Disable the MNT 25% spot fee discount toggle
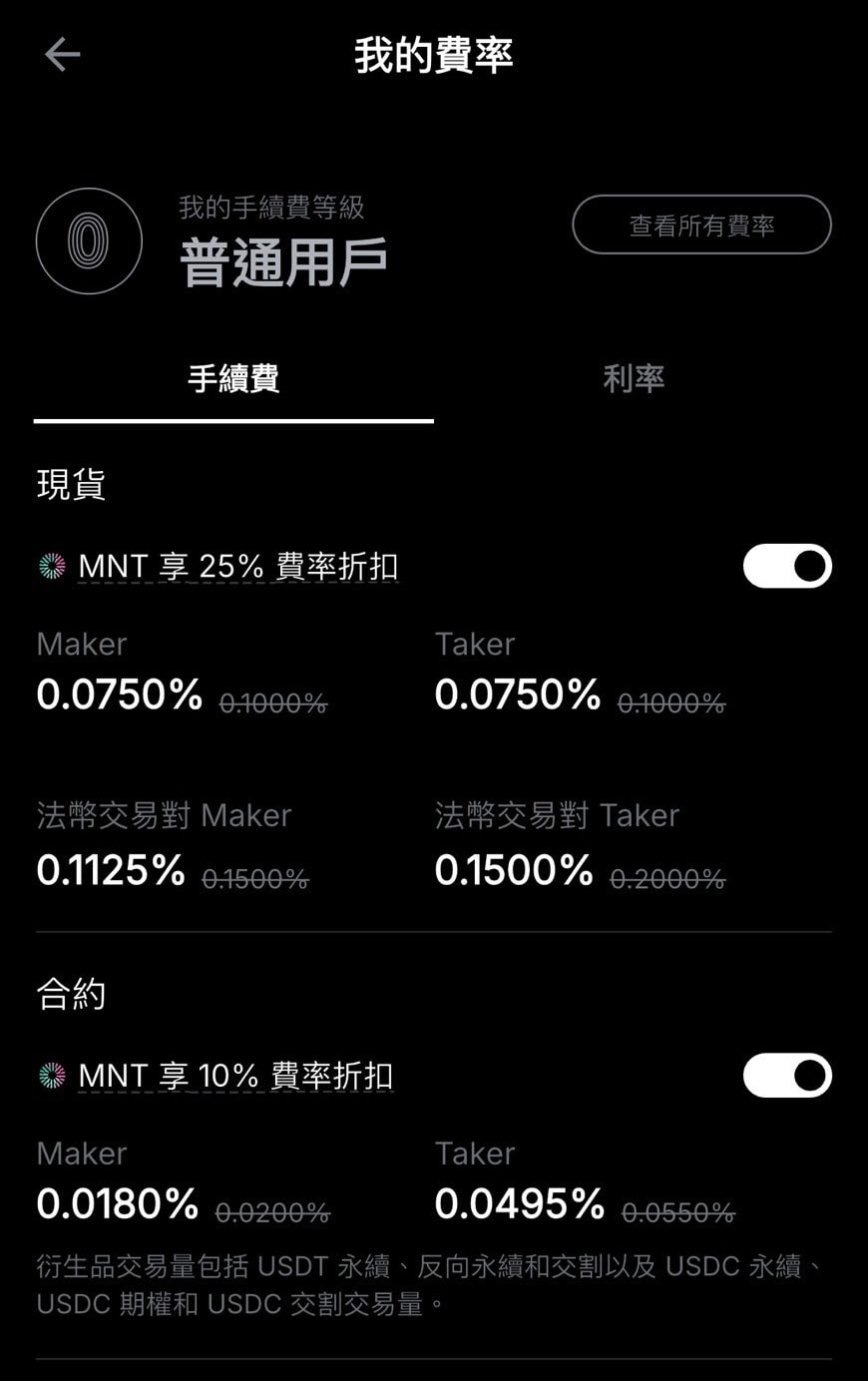 coord(787,566)
